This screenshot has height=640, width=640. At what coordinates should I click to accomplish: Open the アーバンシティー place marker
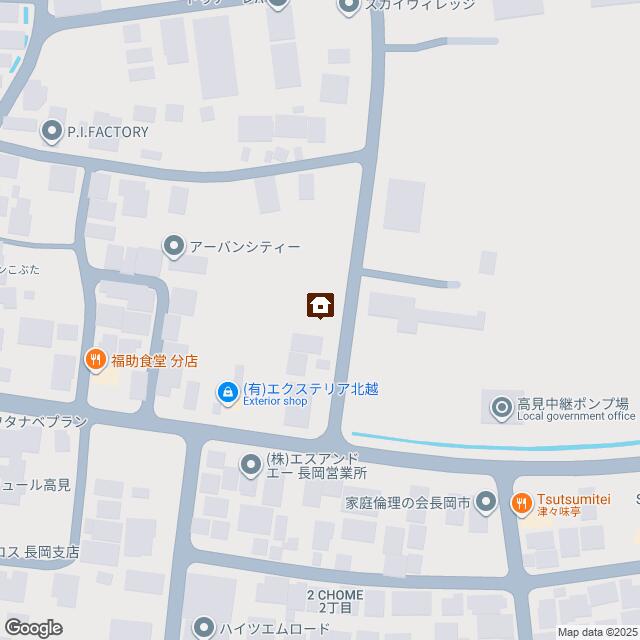(x=174, y=245)
